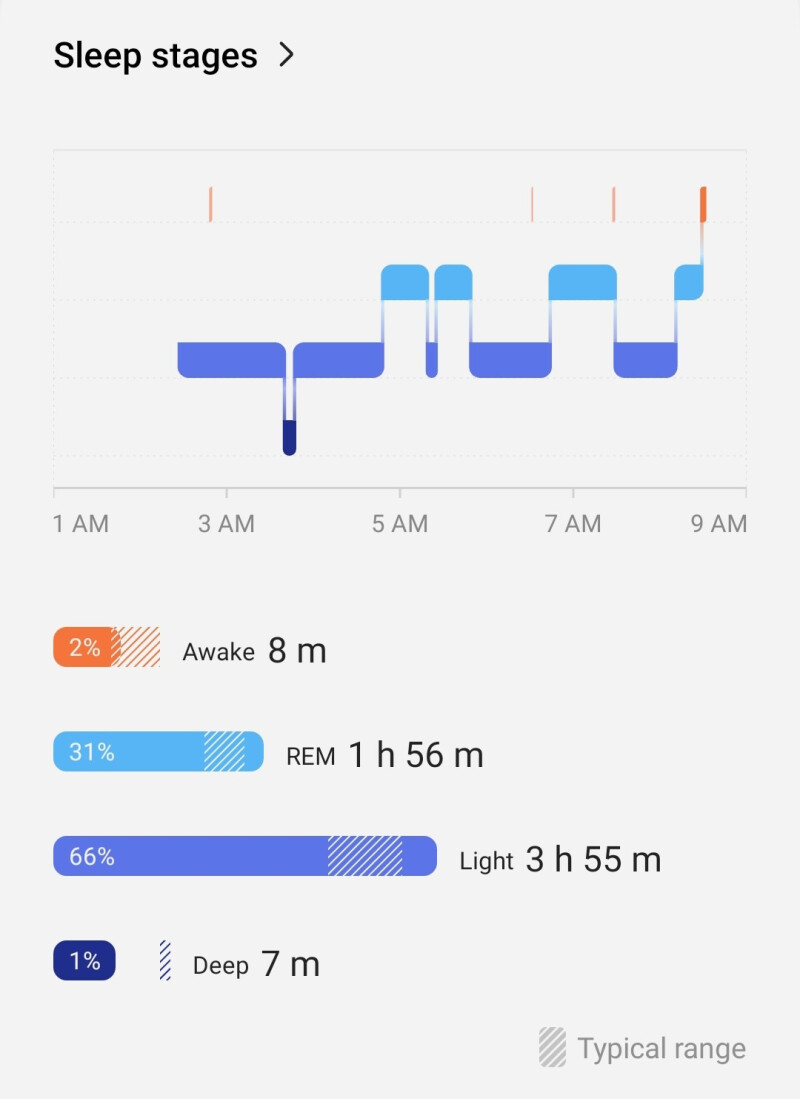
Task: Tap the Light stage progress bar
Action: [x=245, y=856]
